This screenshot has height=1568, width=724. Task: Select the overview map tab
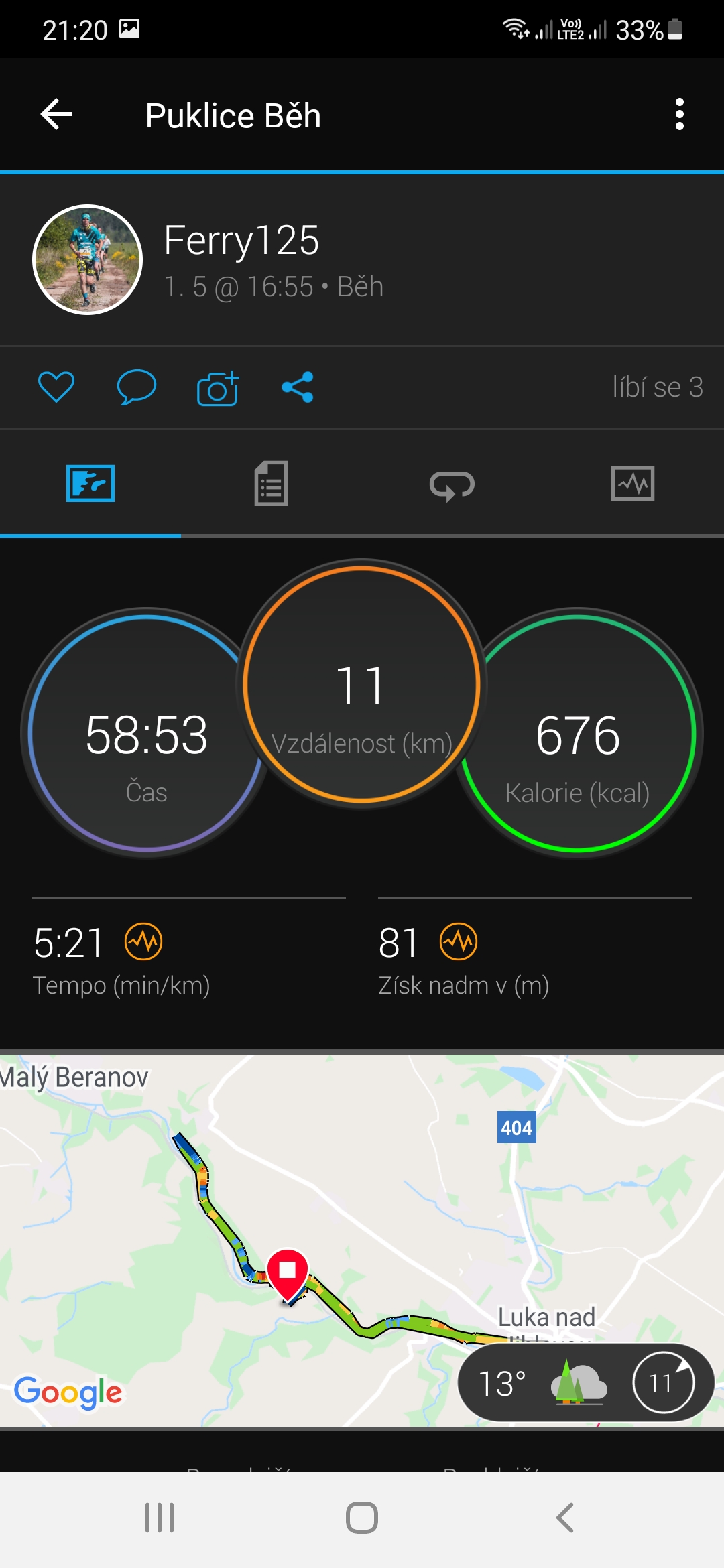(90, 483)
